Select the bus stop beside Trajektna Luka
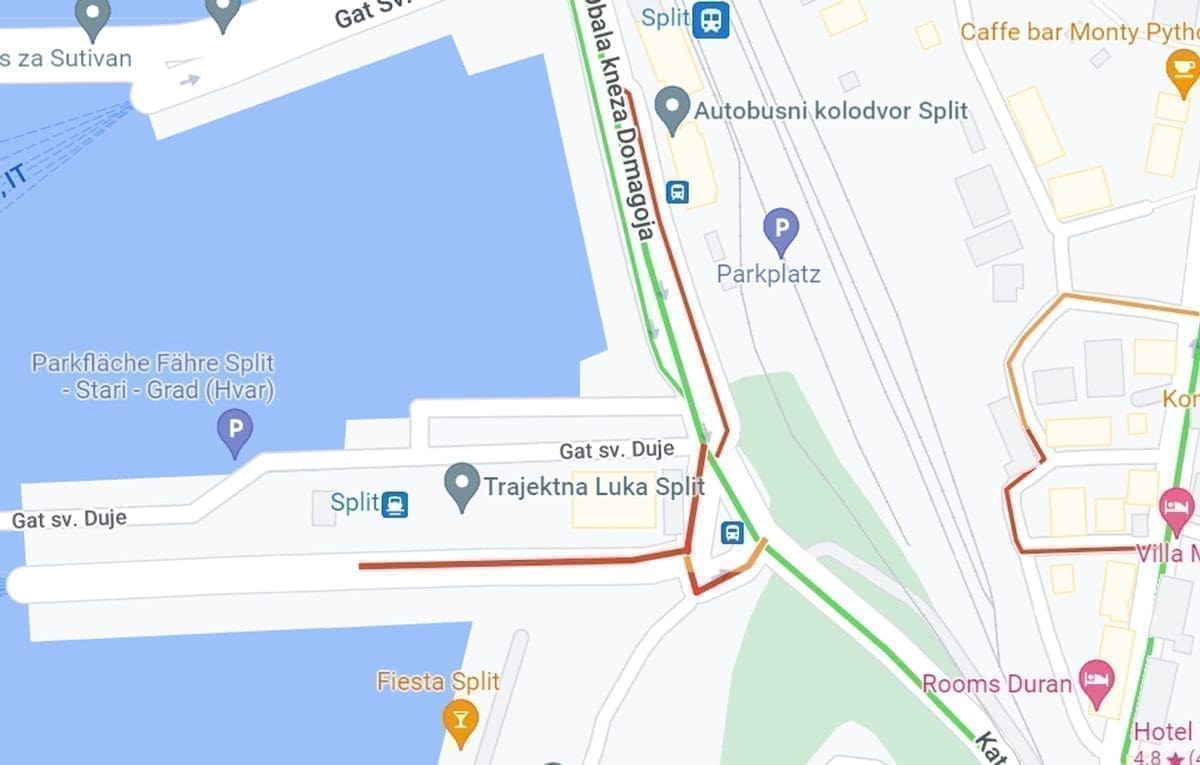1200x765 pixels. pyautogui.click(x=733, y=533)
